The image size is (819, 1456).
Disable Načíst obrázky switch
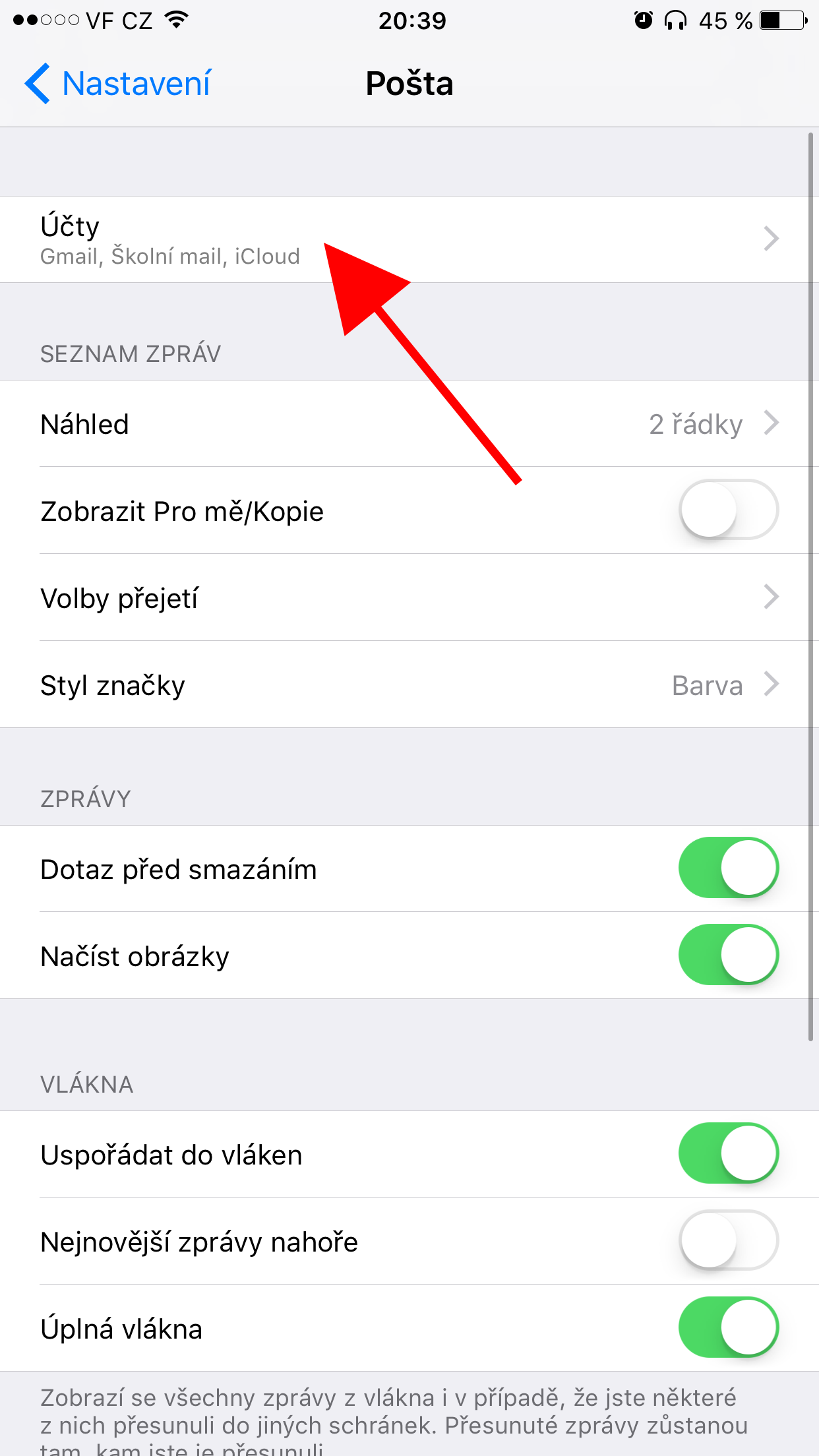click(728, 955)
